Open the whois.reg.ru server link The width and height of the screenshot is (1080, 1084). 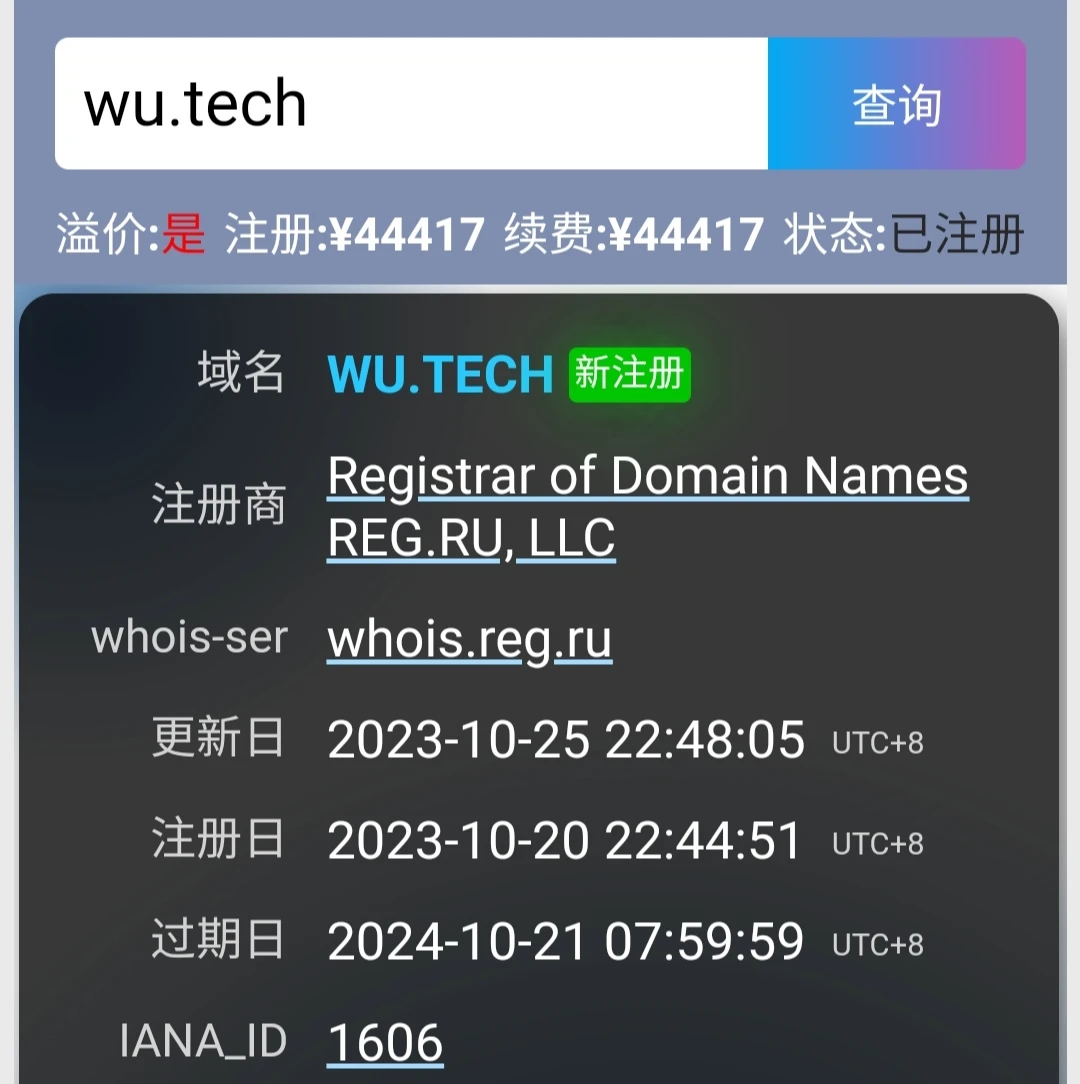pyautogui.click(x=469, y=640)
